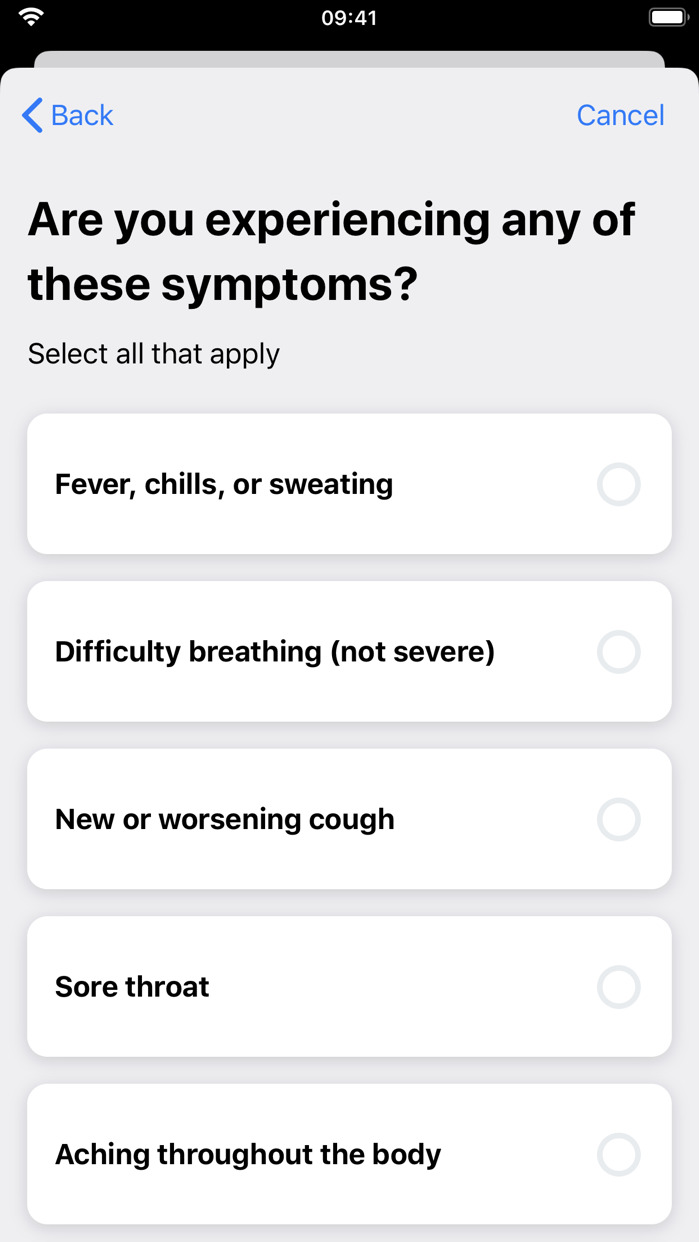699x1242 pixels.
Task: Check Difficulty breathing (not severe)
Action: 618,652
